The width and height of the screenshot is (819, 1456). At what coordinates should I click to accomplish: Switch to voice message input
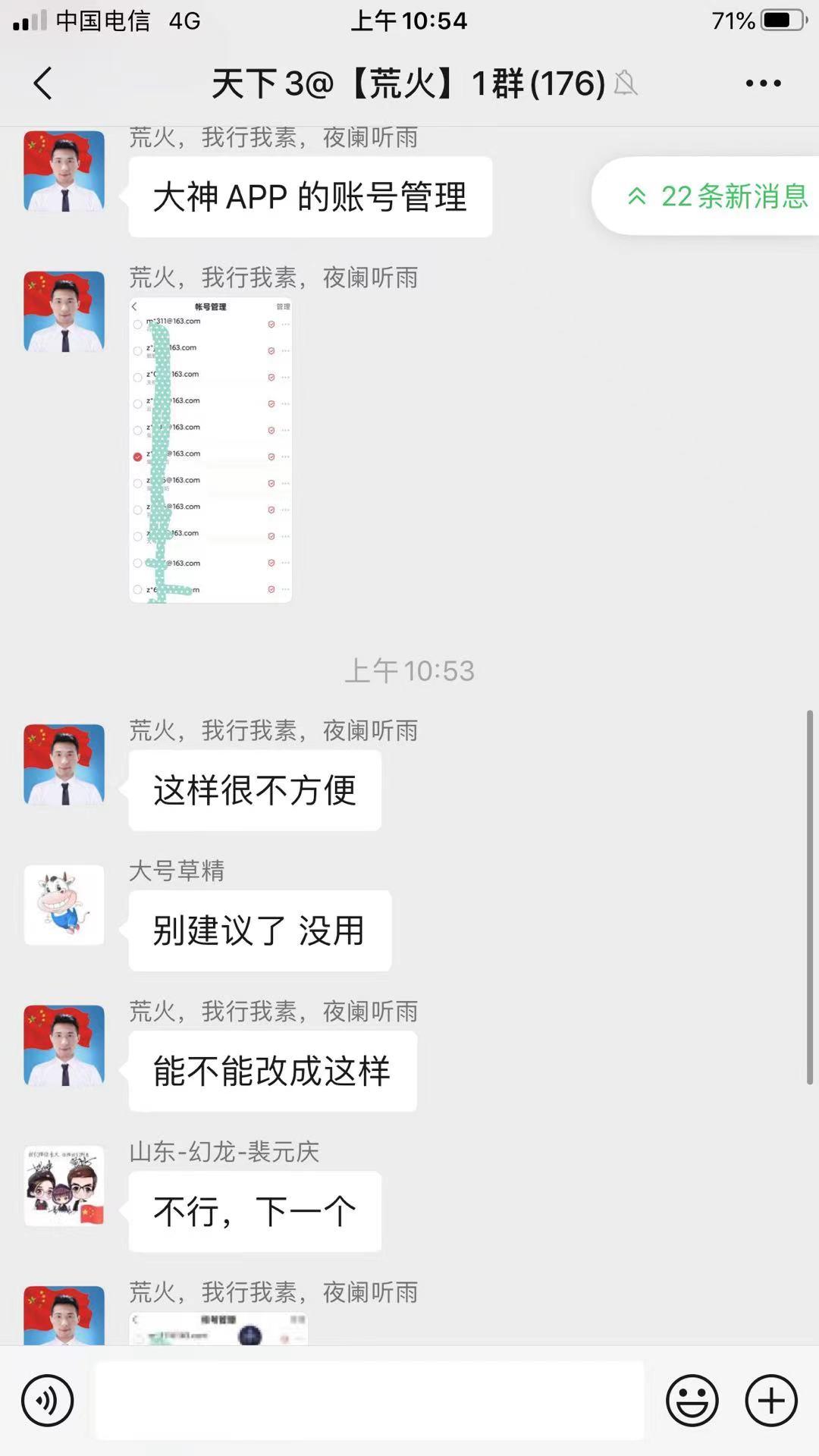48,1401
